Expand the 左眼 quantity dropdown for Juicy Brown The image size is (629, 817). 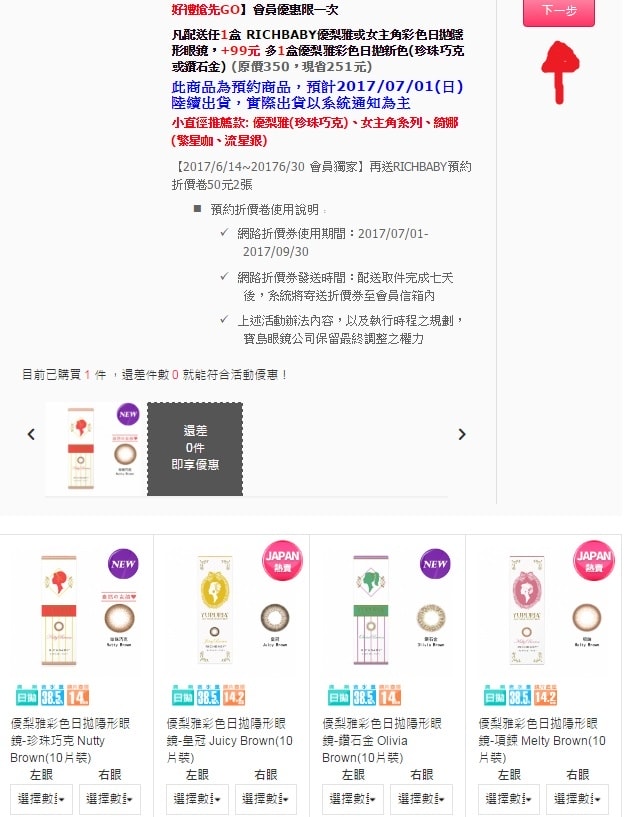198,799
